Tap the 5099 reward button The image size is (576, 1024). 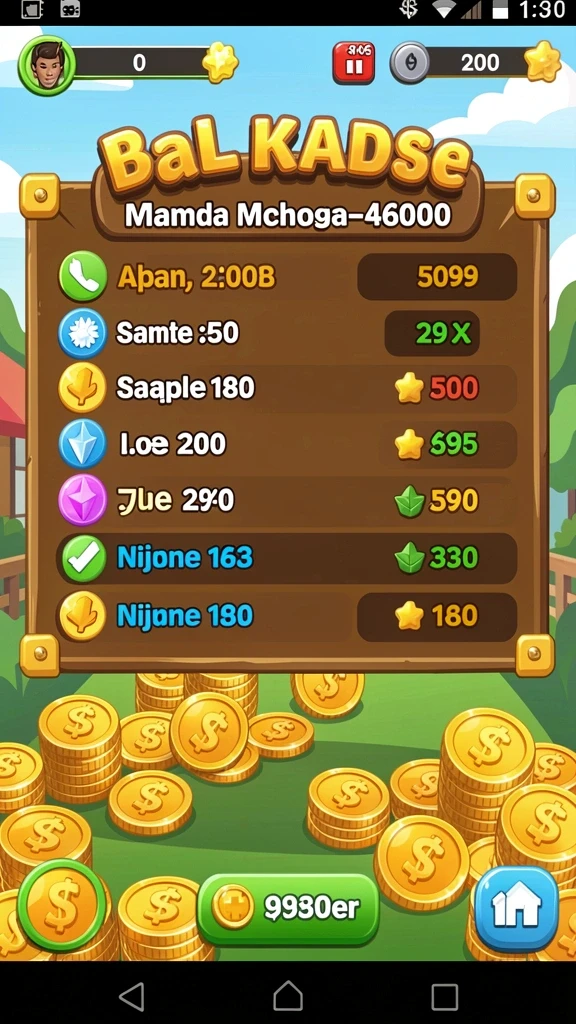pos(437,277)
